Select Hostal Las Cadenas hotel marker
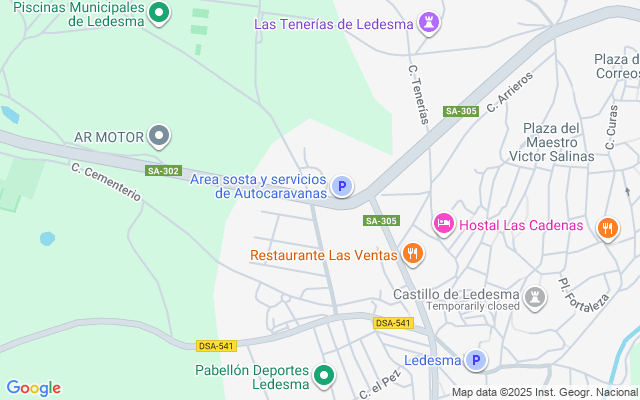Screen dimensions: 640x400 pos(443,225)
